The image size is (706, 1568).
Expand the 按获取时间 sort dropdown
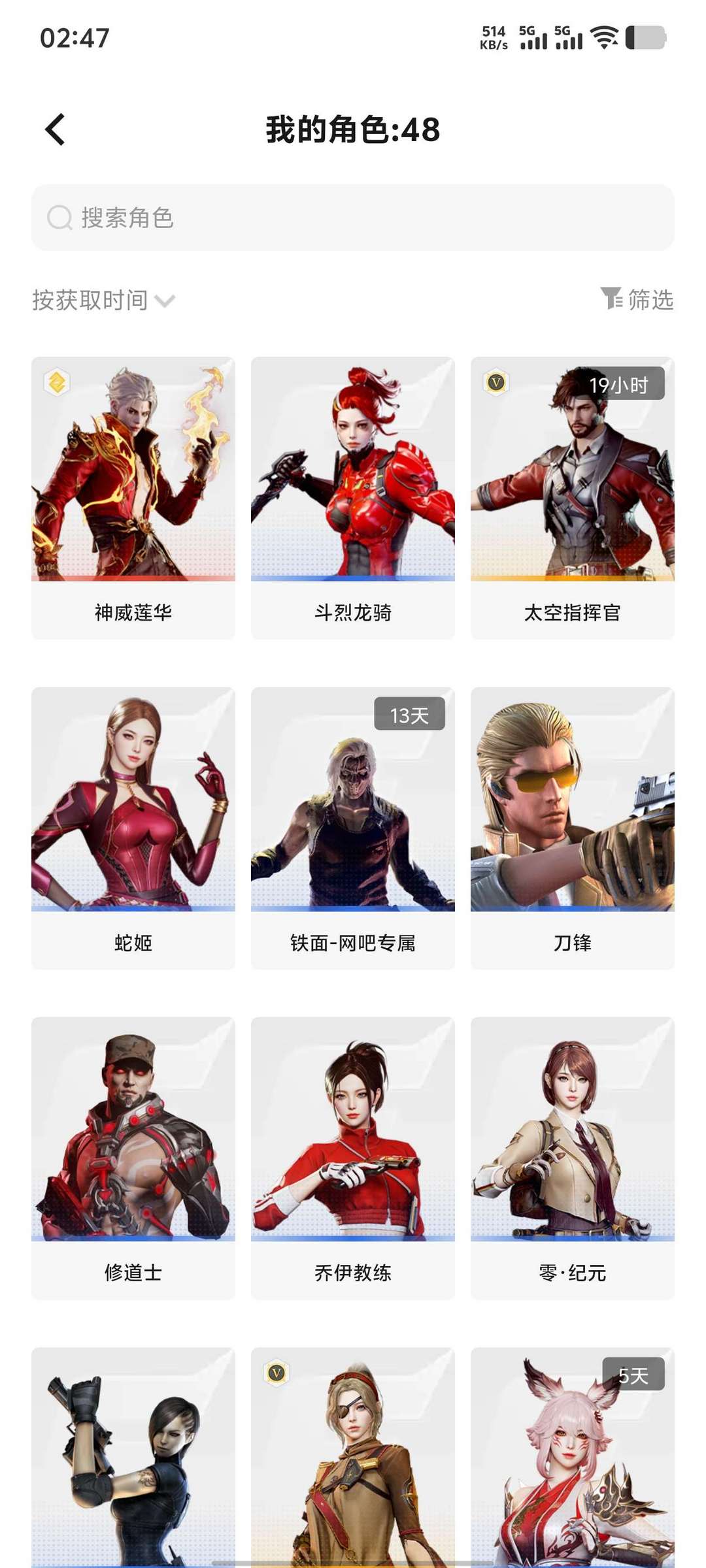tap(104, 301)
